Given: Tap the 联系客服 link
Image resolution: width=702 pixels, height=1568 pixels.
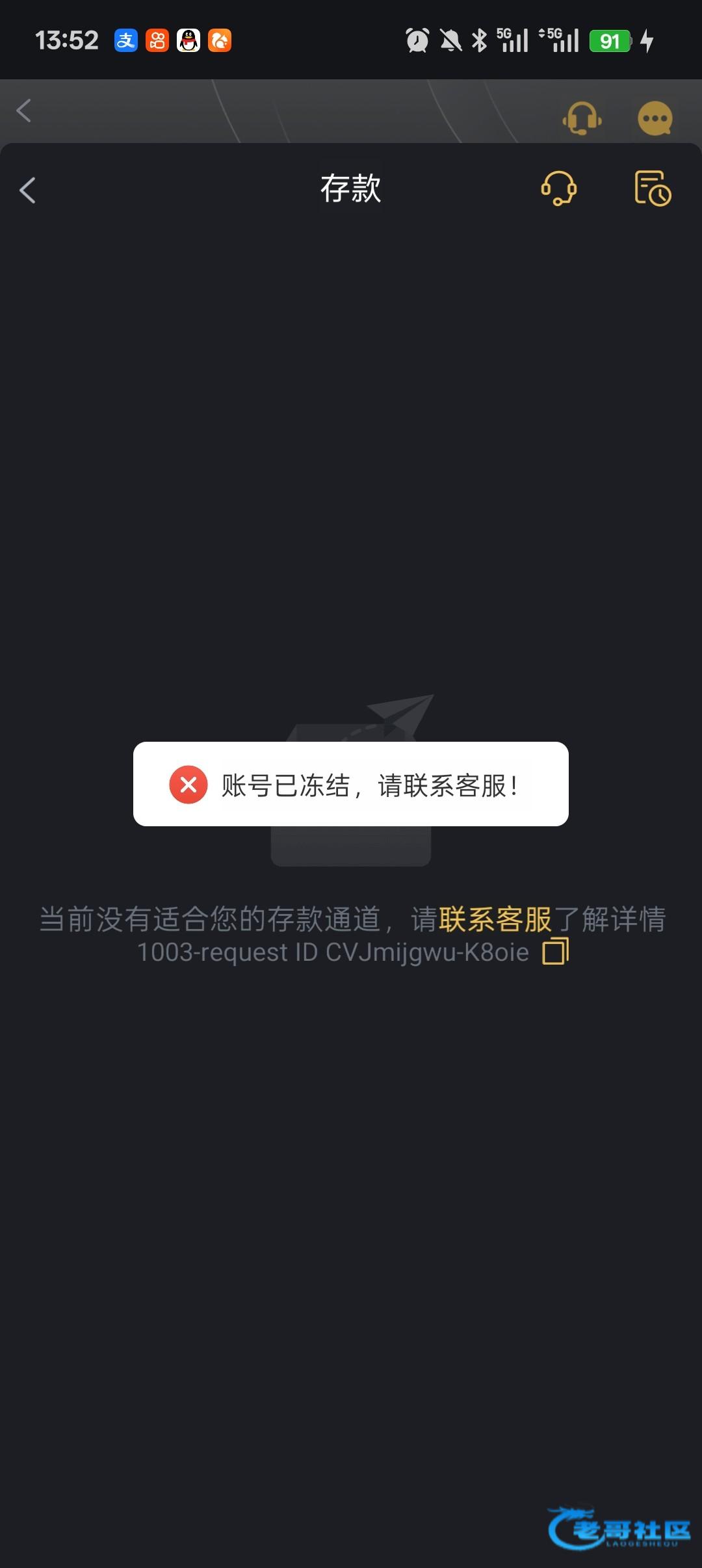Looking at the screenshot, I should pyautogui.click(x=495, y=919).
